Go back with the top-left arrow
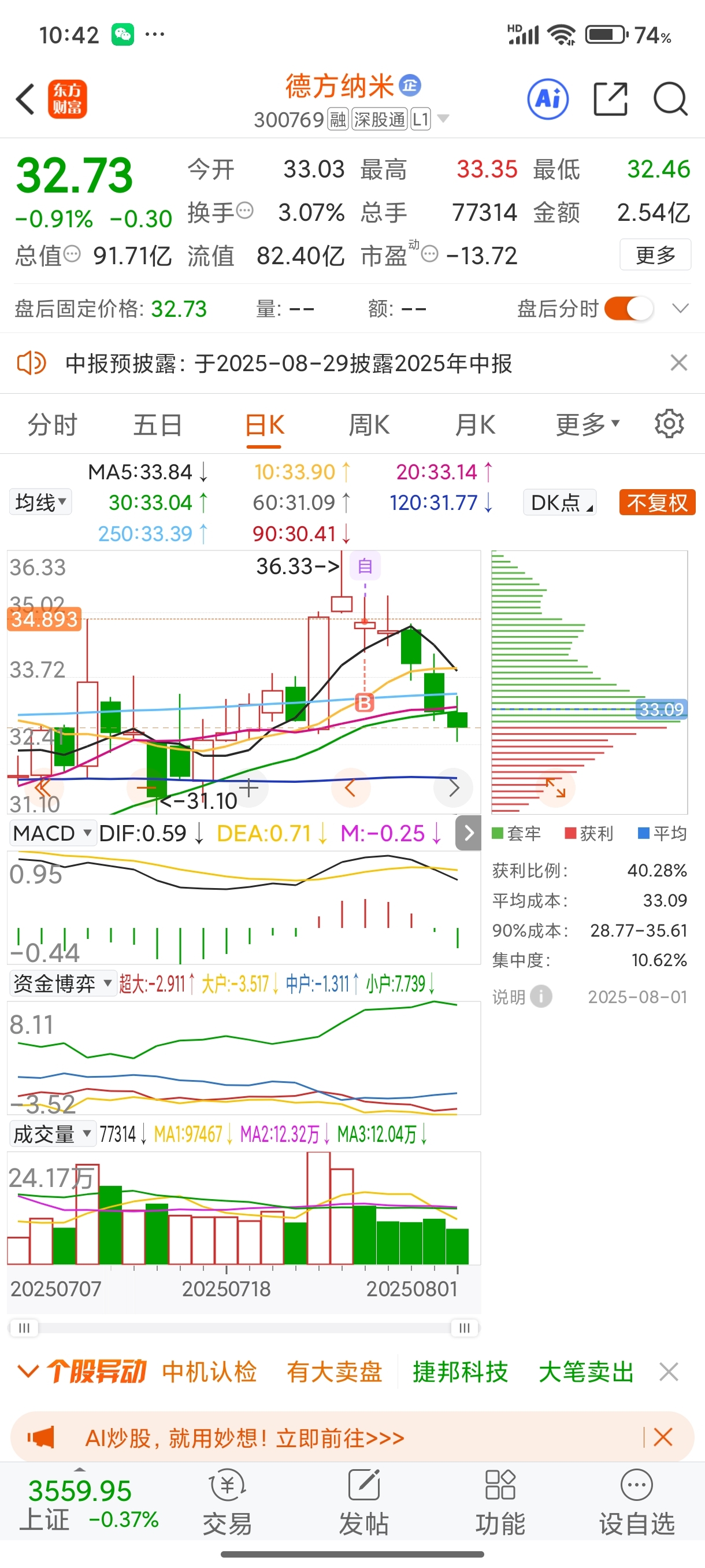 pyautogui.click(x=25, y=99)
